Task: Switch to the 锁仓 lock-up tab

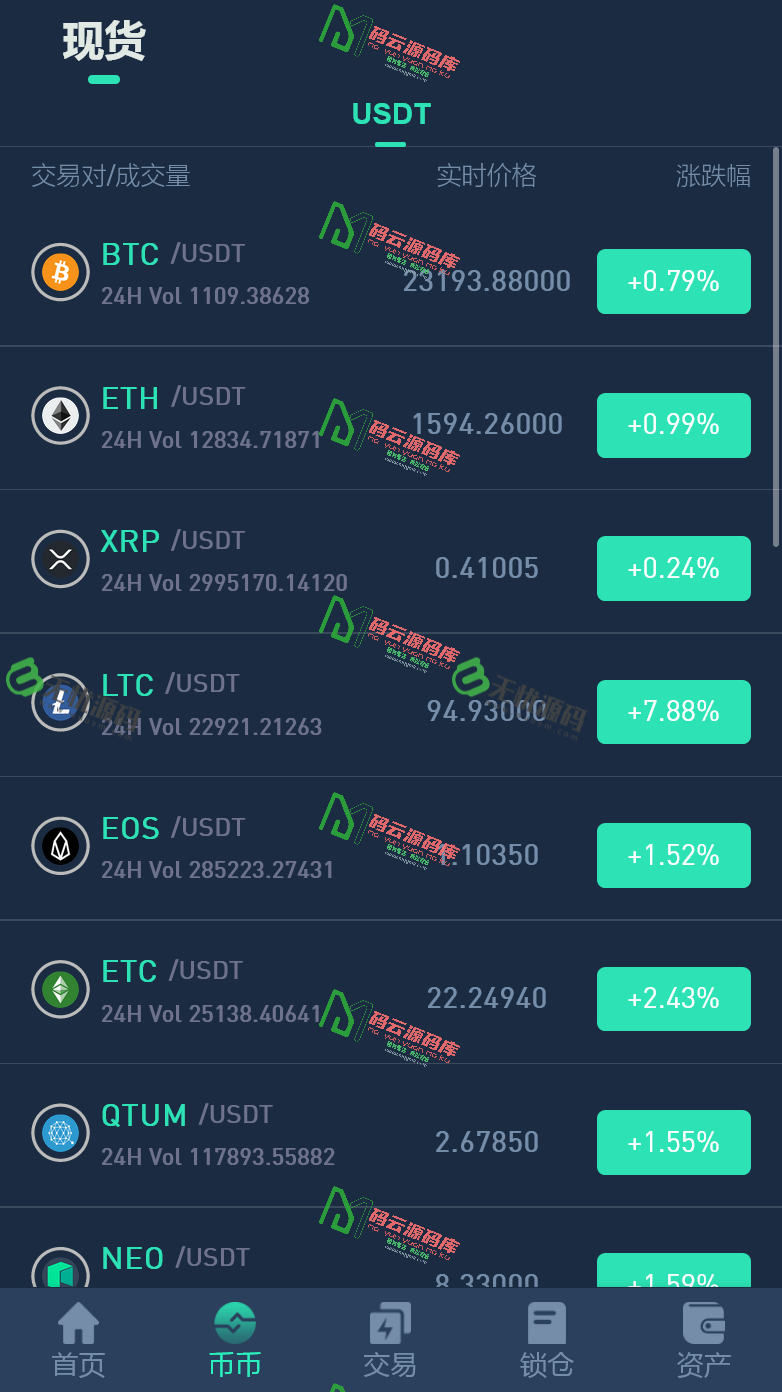Action: tap(547, 1340)
